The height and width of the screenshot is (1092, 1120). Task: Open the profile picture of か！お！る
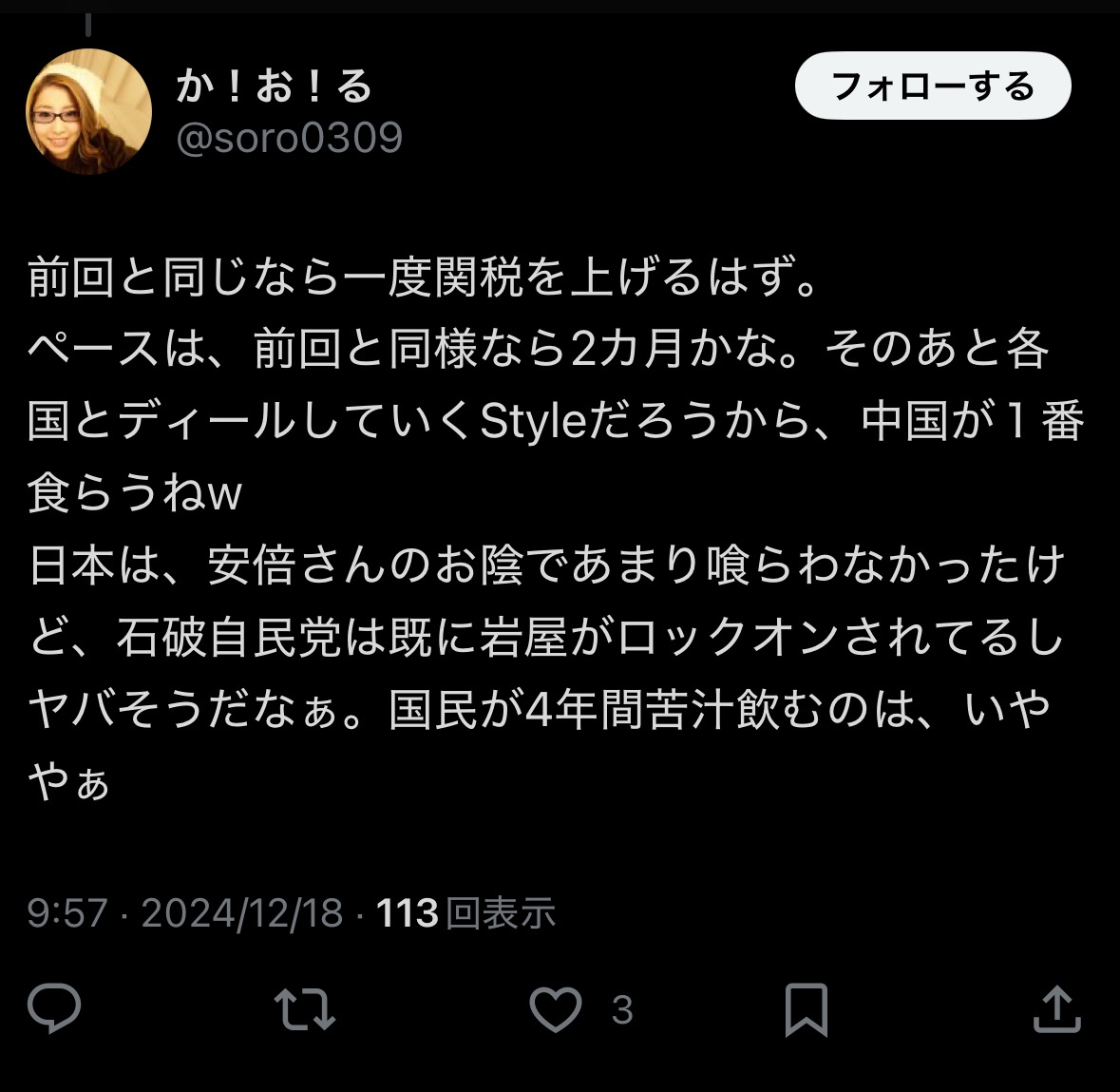[88, 112]
